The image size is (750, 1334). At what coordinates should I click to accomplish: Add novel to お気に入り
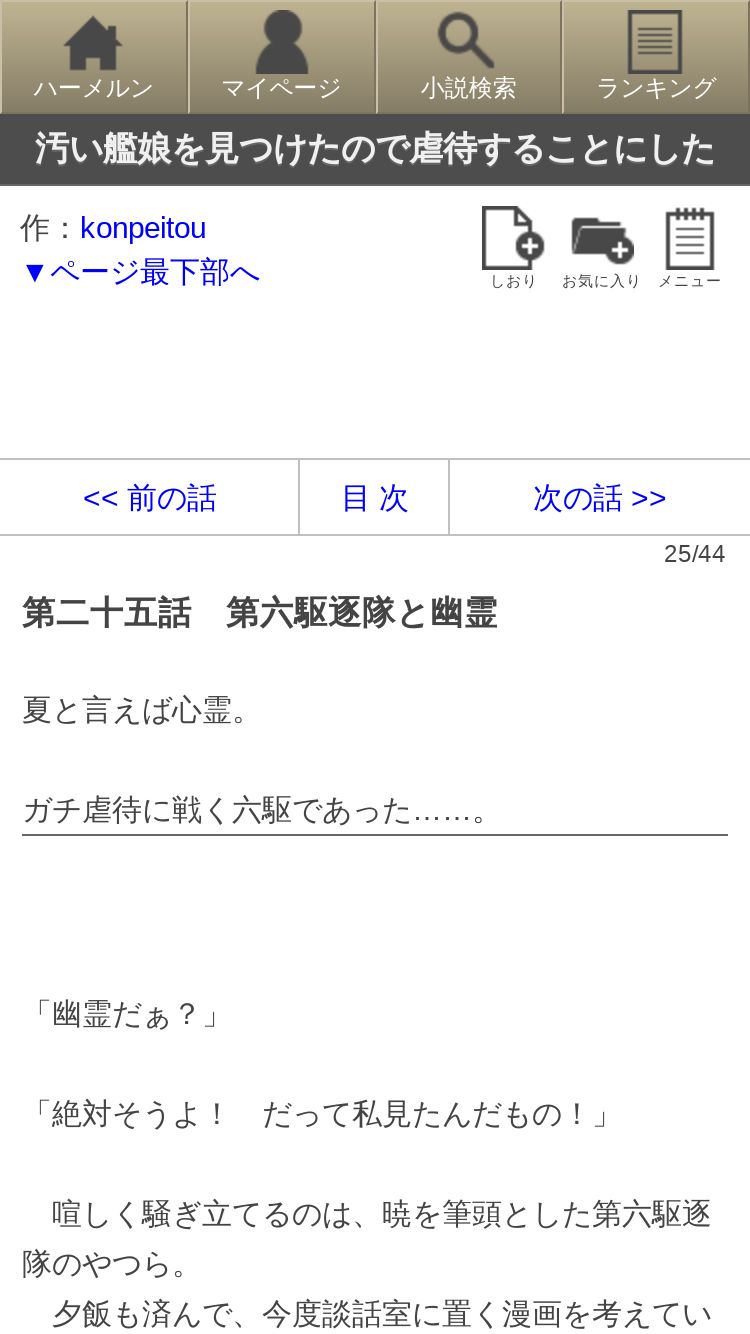tap(601, 248)
